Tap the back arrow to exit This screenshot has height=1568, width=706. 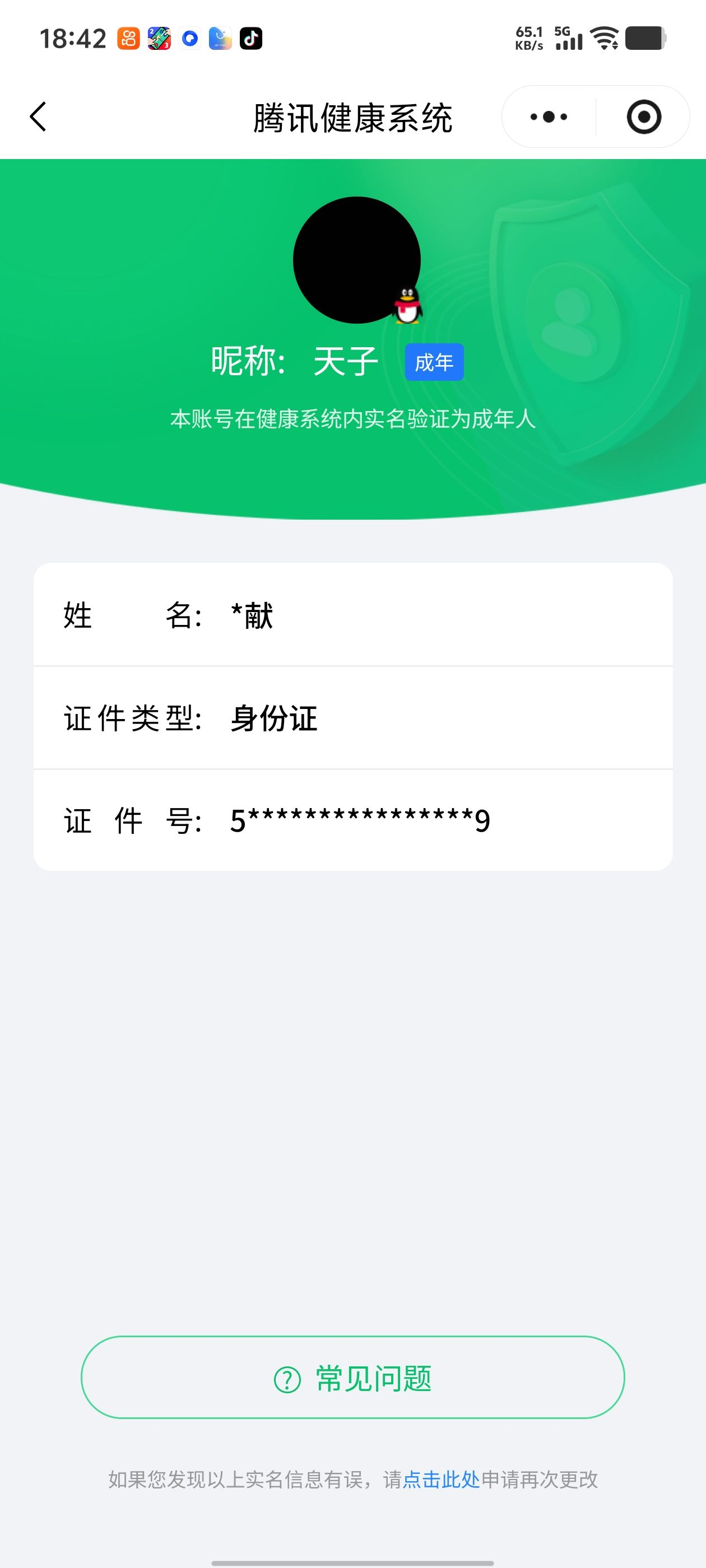(38, 117)
